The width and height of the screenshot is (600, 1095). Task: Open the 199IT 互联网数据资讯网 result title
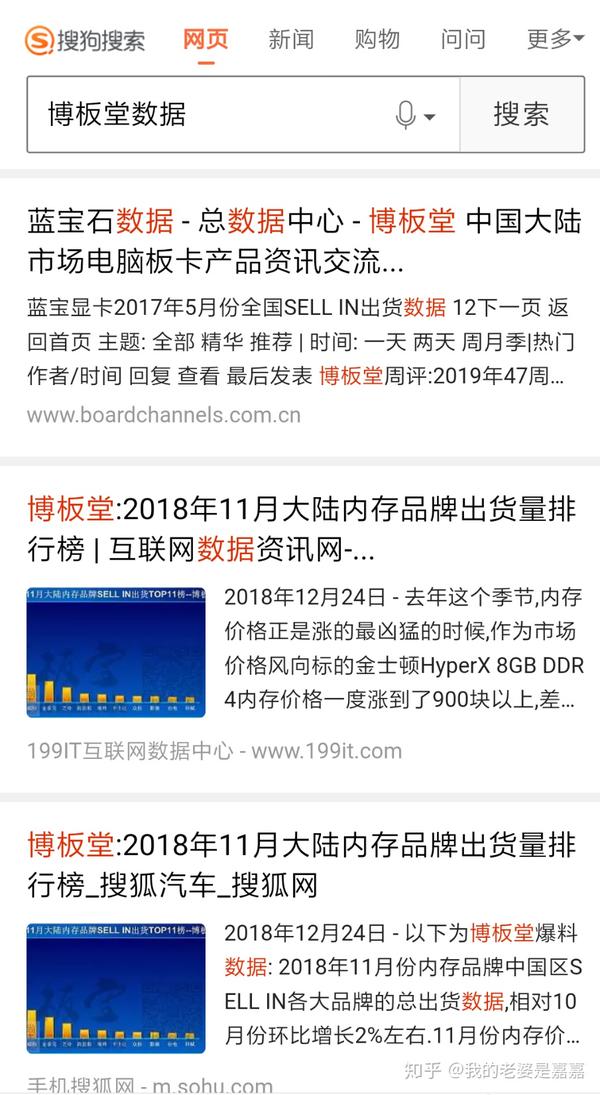pos(301,528)
